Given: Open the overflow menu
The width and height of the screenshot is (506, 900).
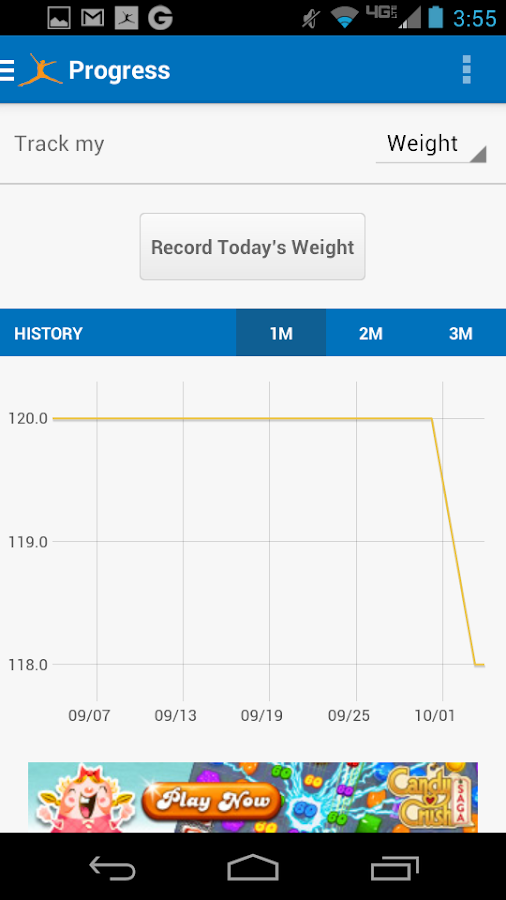Looking at the screenshot, I should pyautogui.click(x=466, y=70).
